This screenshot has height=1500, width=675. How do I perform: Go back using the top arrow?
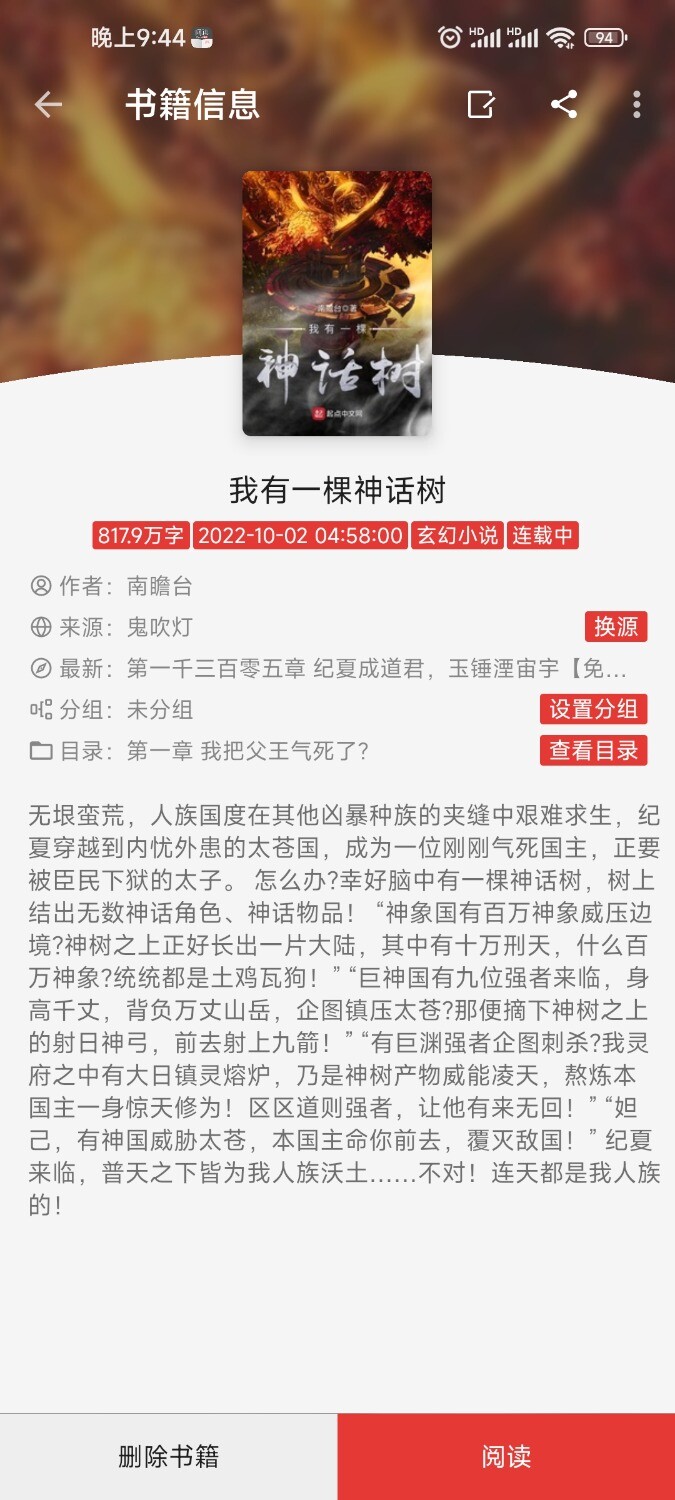pyautogui.click(x=48, y=104)
